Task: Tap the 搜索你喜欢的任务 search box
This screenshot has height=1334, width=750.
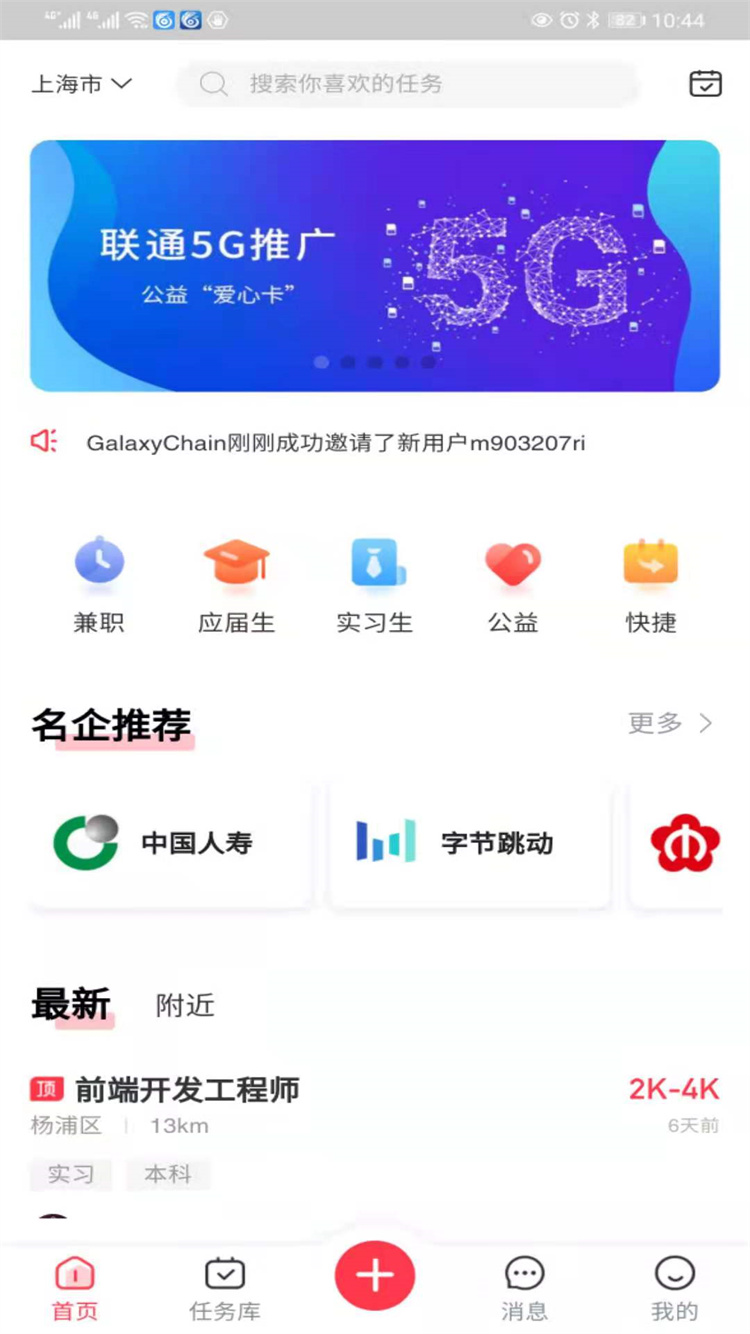Action: click(x=407, y=84)
